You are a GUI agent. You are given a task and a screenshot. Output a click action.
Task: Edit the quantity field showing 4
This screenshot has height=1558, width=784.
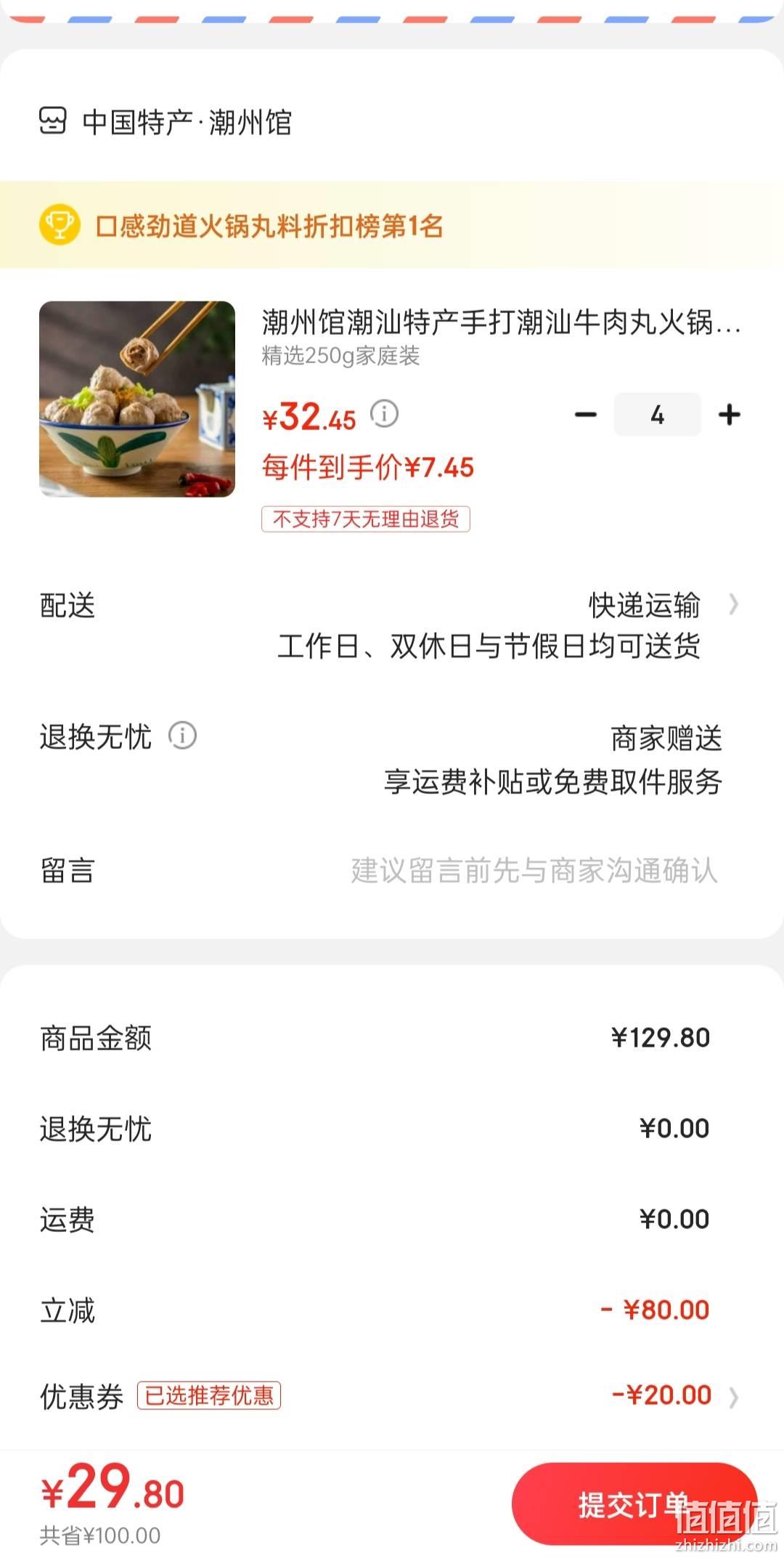pyautogui.click(x=658, y=415)
